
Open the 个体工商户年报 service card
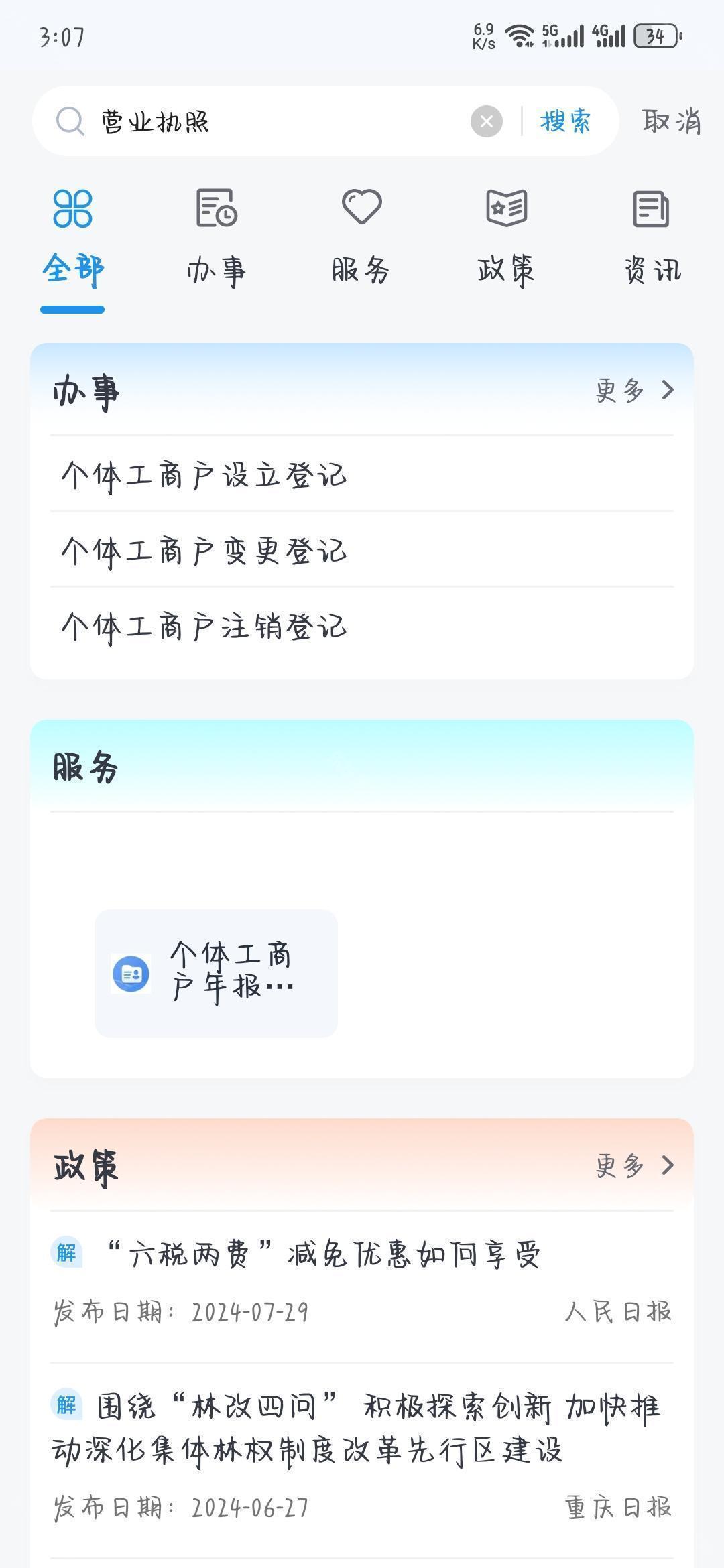click(216, 973)
